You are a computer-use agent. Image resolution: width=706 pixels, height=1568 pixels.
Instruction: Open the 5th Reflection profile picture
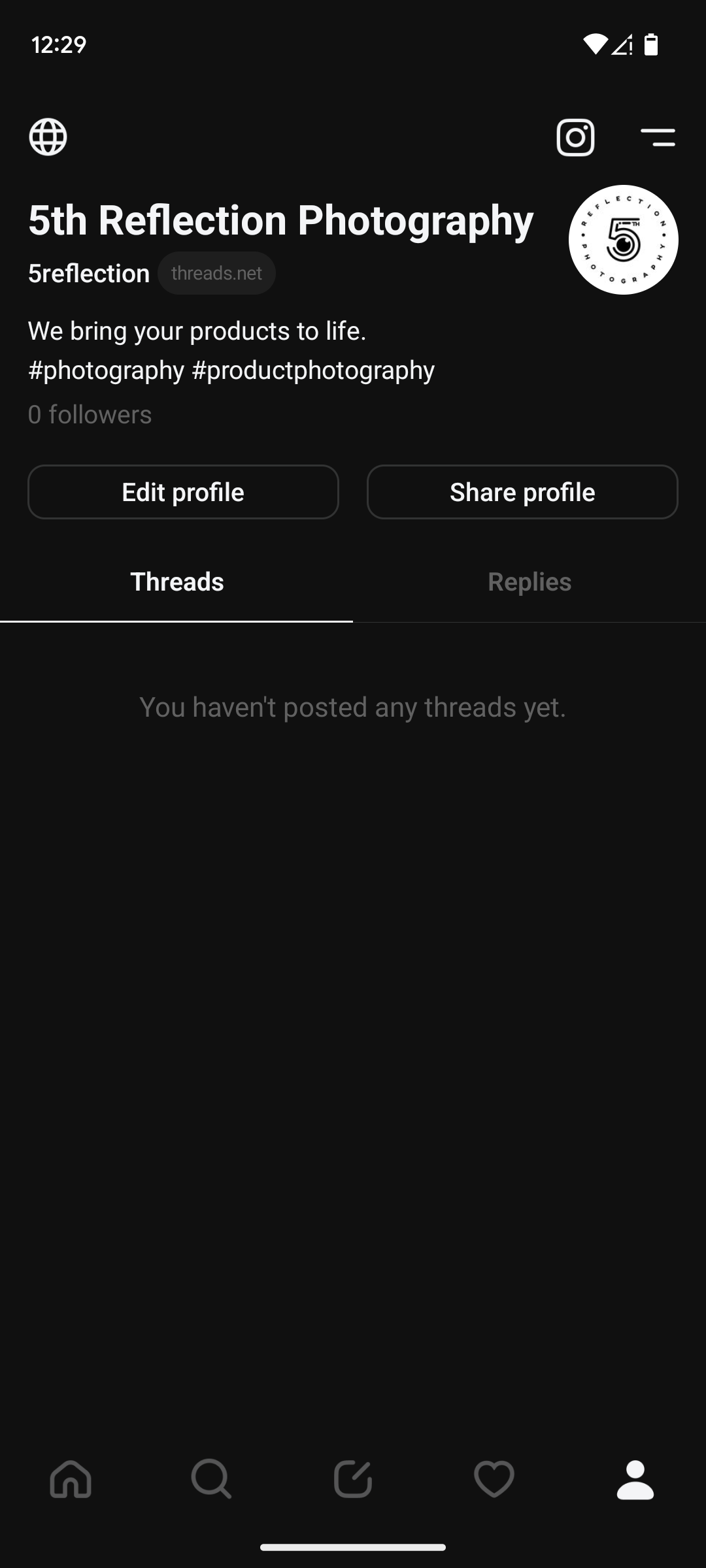point(623,240)
